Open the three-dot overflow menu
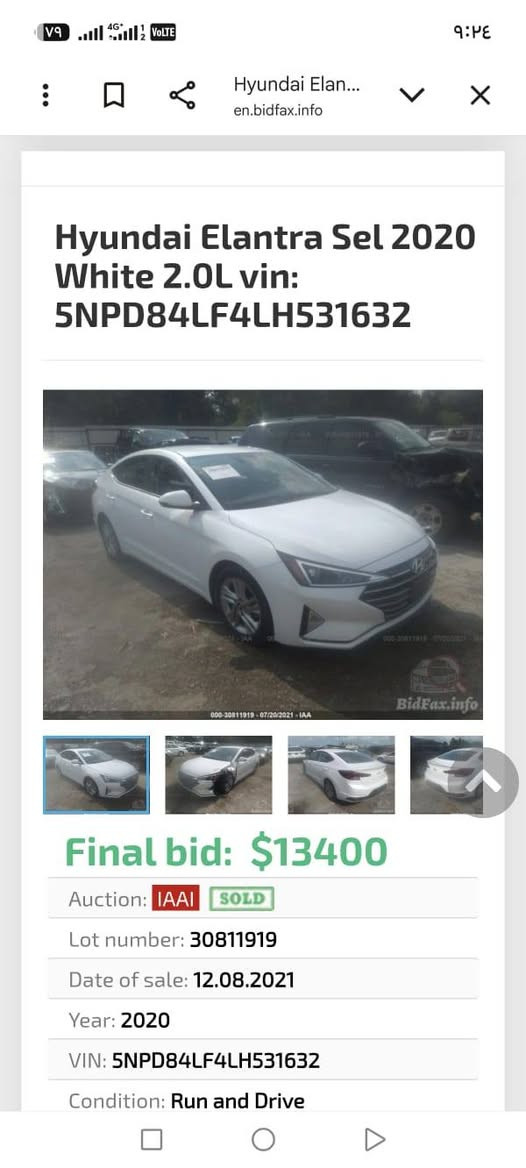Image resolution: width=526 pixels, height=1168 pixels. click(x=45, y=95)
